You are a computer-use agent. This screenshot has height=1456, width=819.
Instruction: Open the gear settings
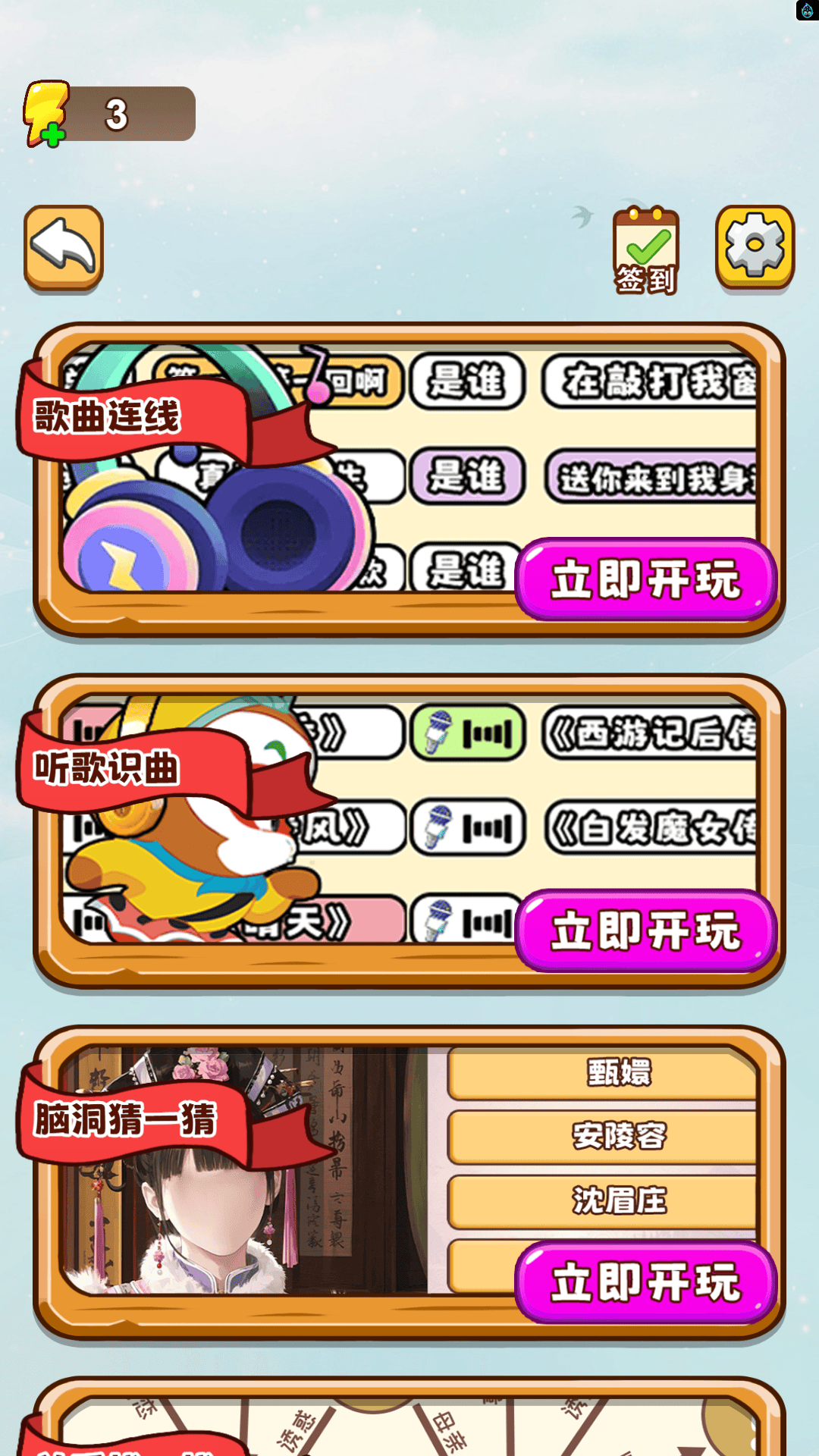pos(755,247)
